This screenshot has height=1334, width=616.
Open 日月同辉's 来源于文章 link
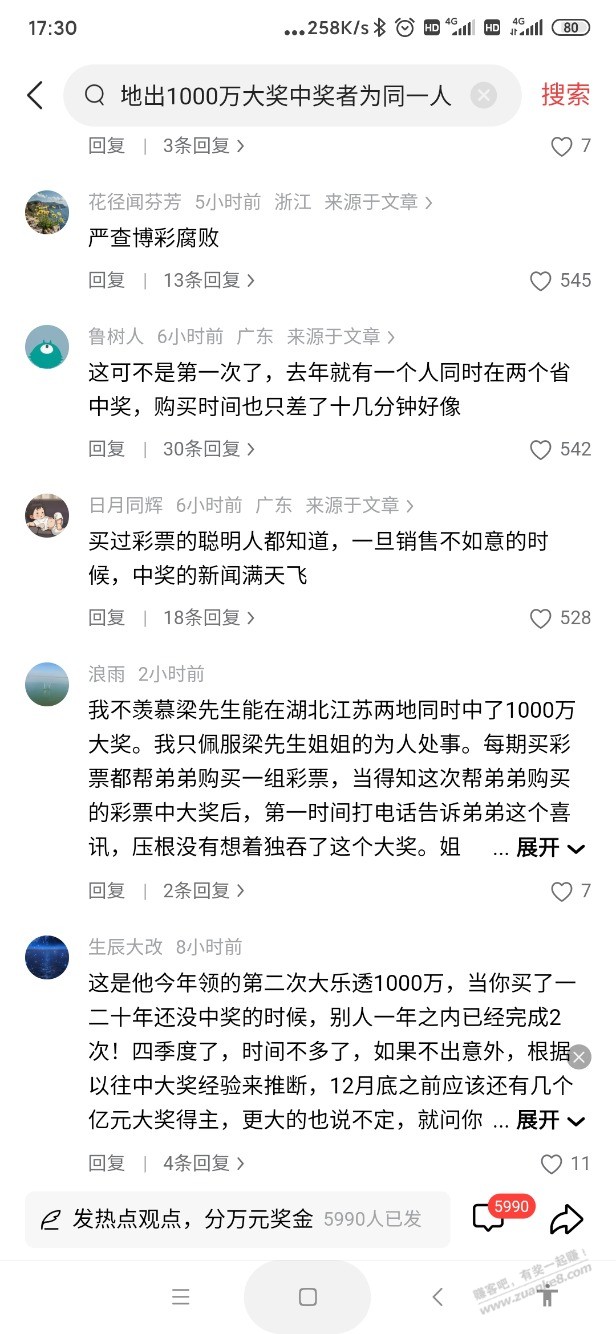pos(359,506)
